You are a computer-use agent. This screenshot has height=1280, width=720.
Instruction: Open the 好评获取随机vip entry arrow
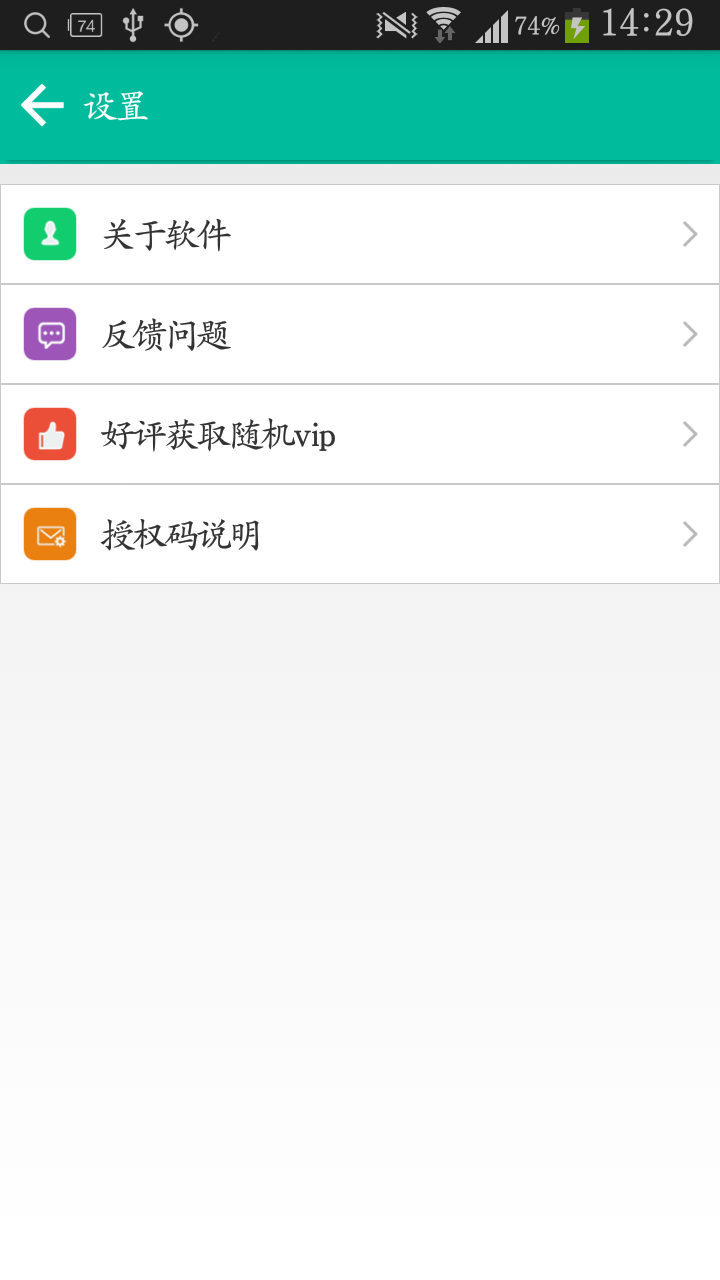(689, 433)
